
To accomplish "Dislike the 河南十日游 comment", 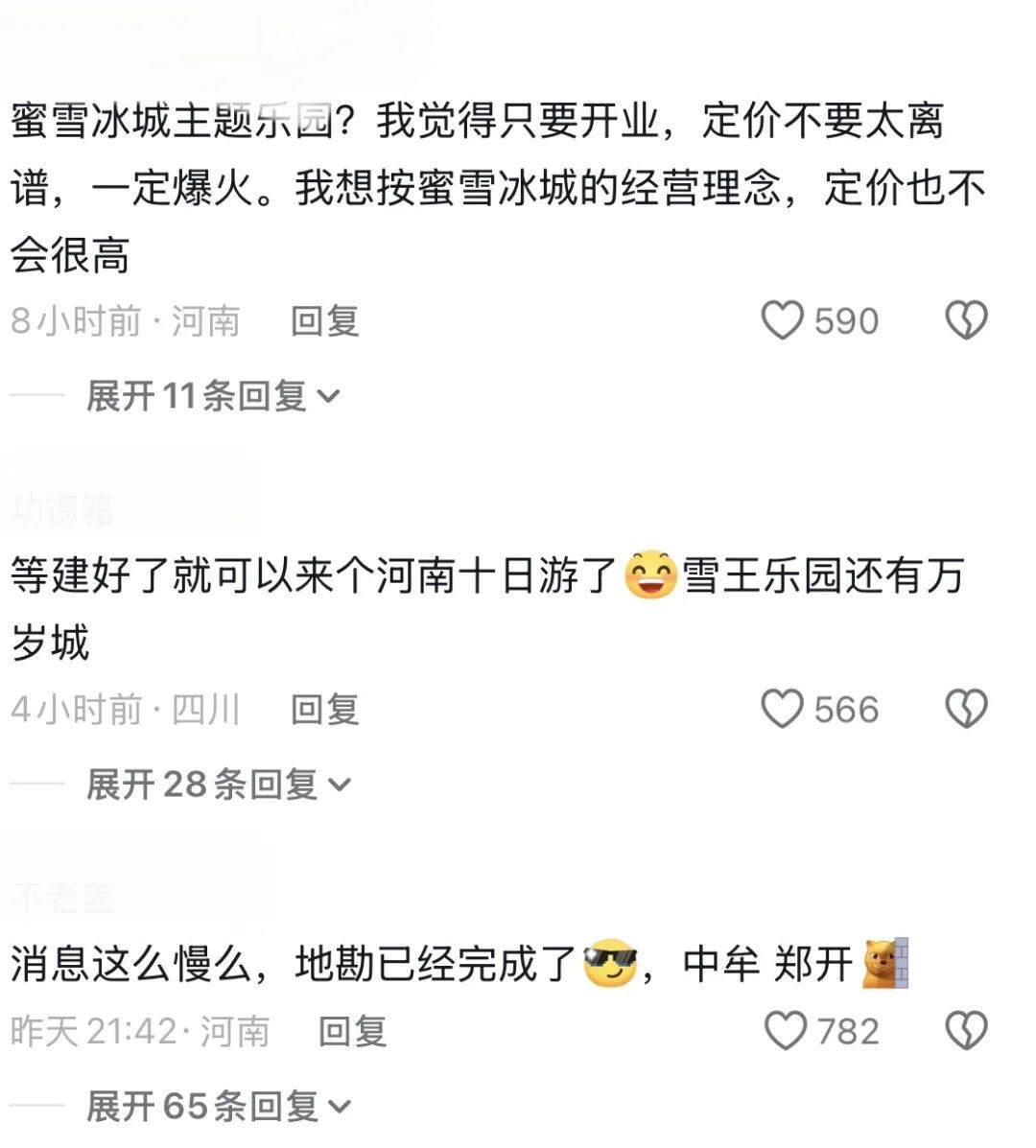I will coord(966,709).
